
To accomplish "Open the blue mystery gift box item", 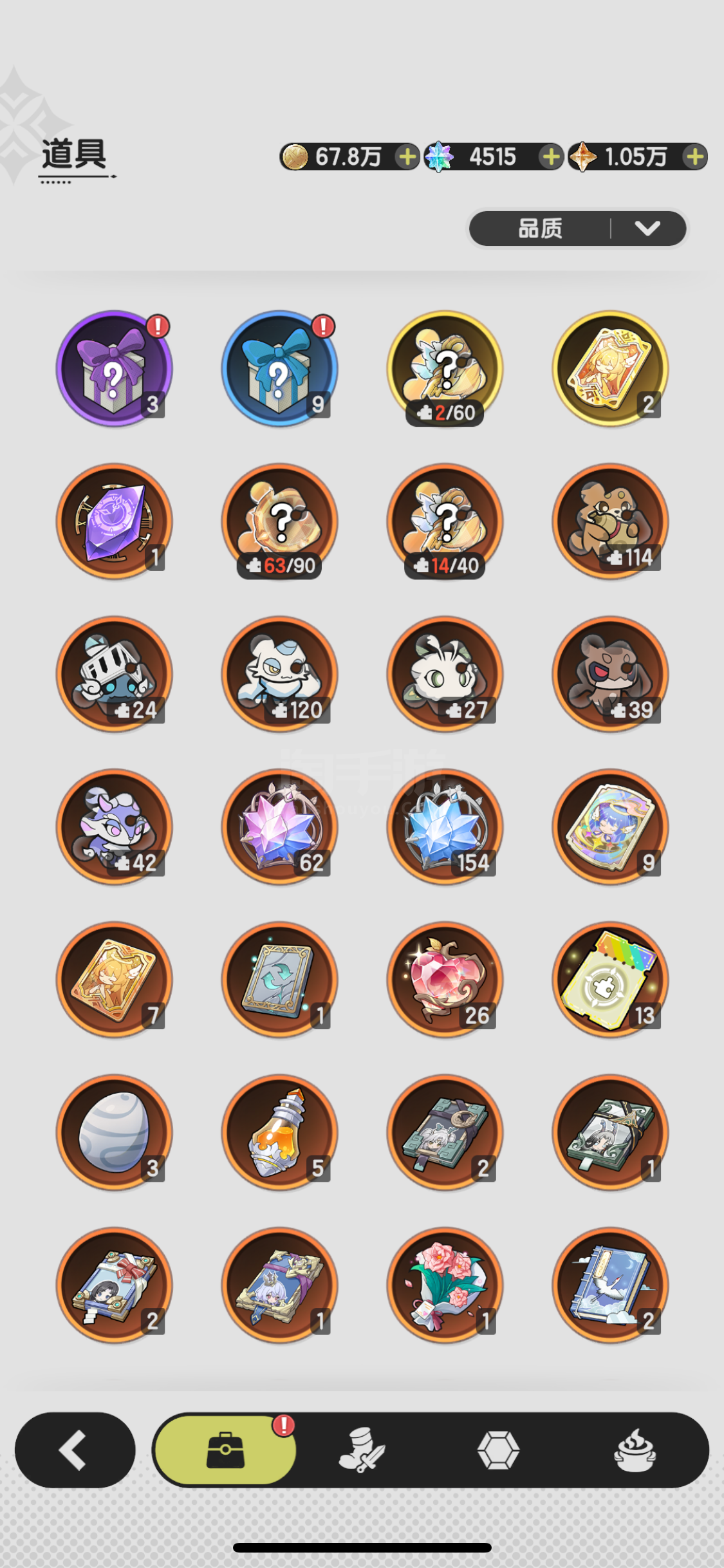I will click(280, 368).
